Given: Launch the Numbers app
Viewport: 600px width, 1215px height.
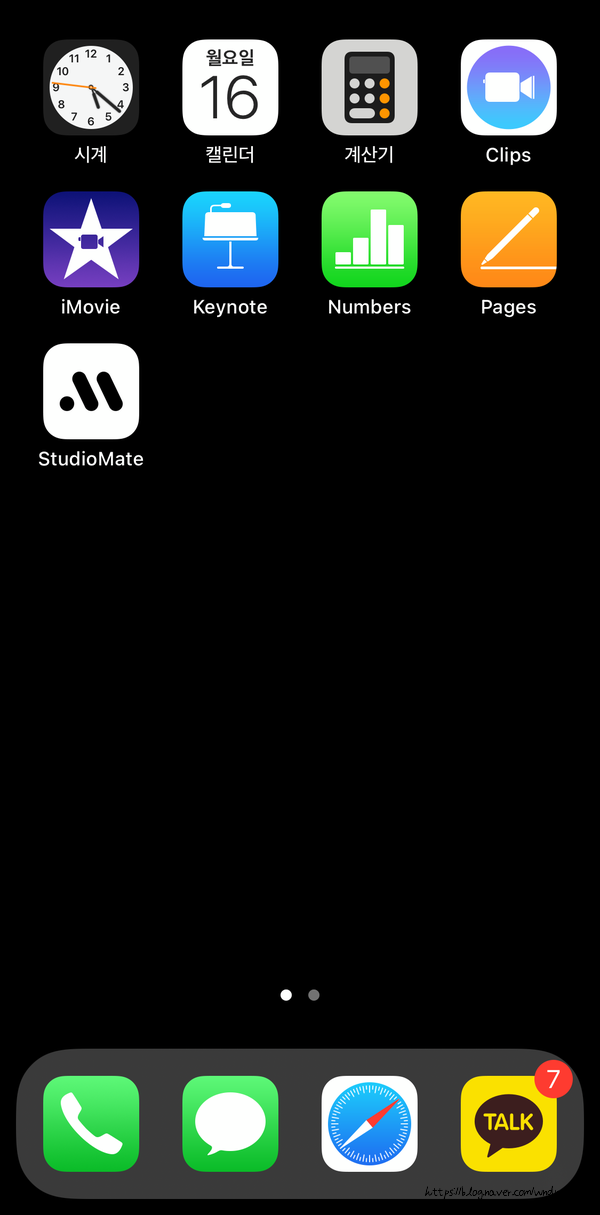Looking at the screenshot, I should click(369, 240).
